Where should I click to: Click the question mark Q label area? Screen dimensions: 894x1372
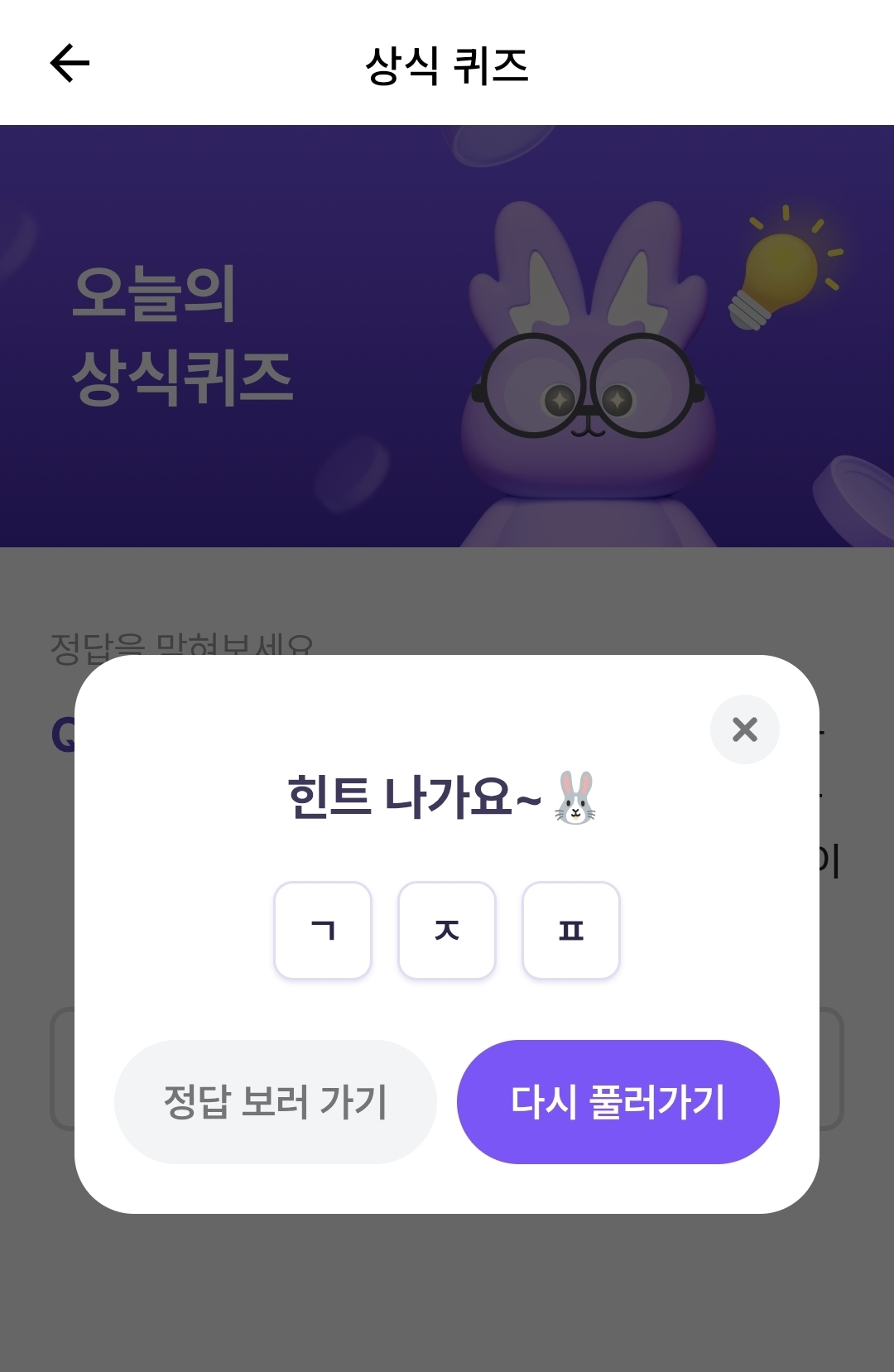pos(66,733)
